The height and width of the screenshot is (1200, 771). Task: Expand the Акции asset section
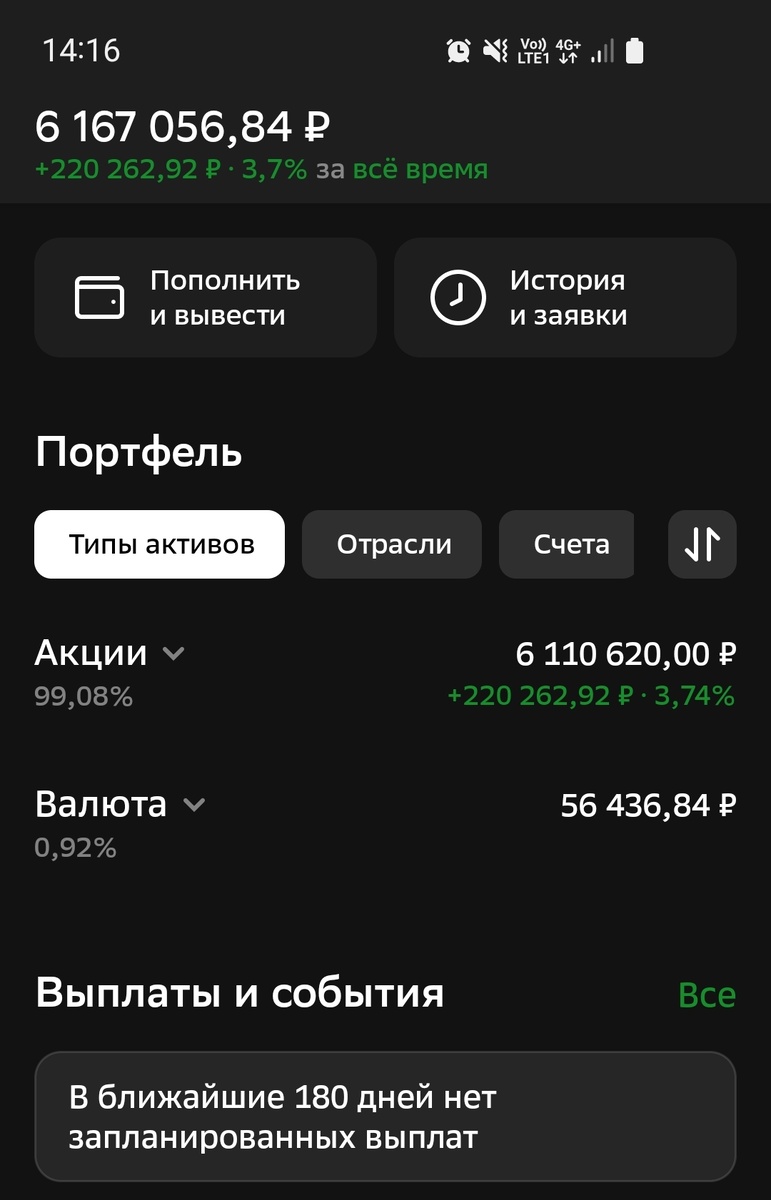pos(174,653)
